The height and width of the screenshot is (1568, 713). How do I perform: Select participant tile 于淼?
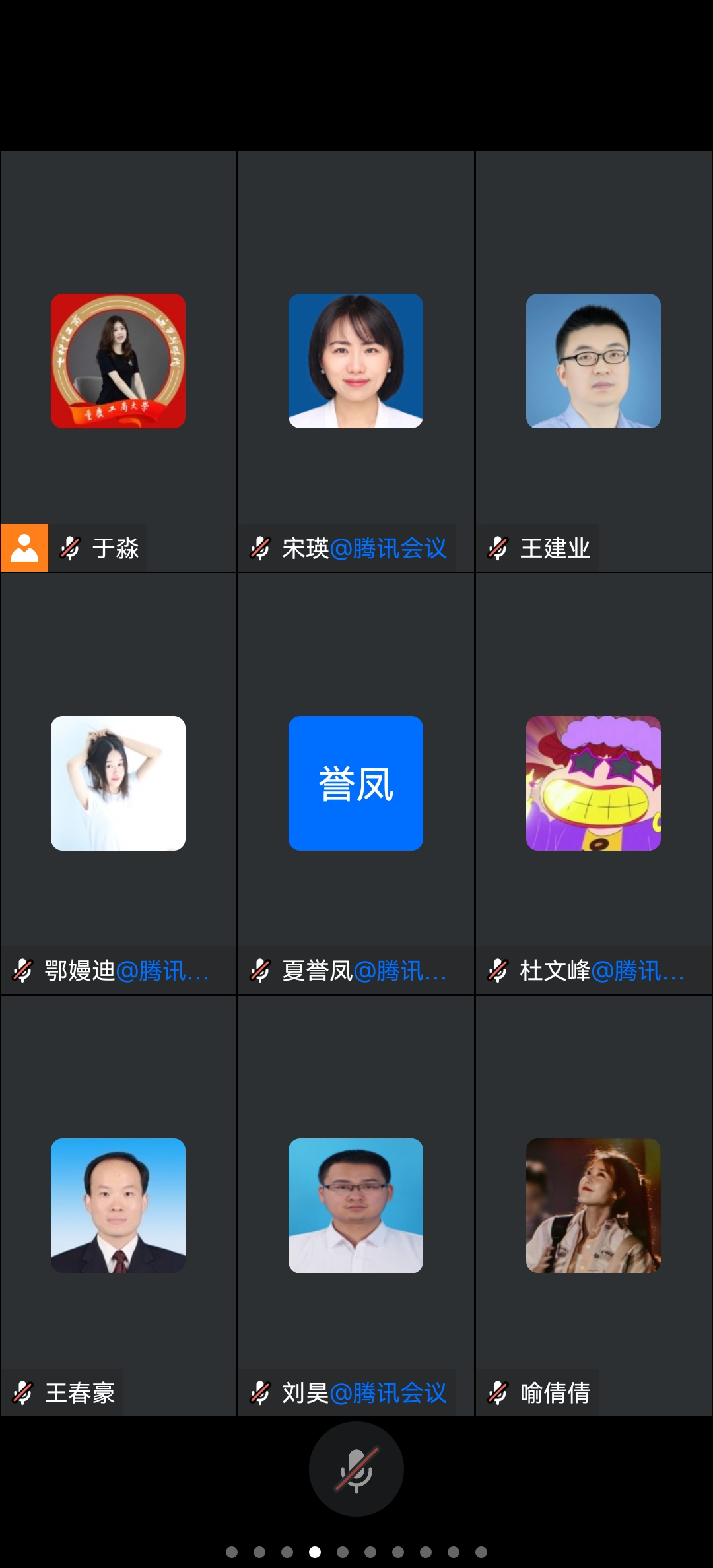pos(118,361)
